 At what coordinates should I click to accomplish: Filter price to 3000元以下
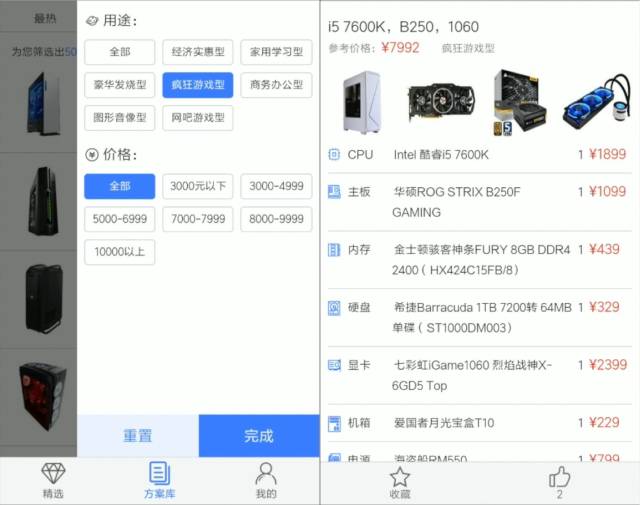click(x=198, y=186)
